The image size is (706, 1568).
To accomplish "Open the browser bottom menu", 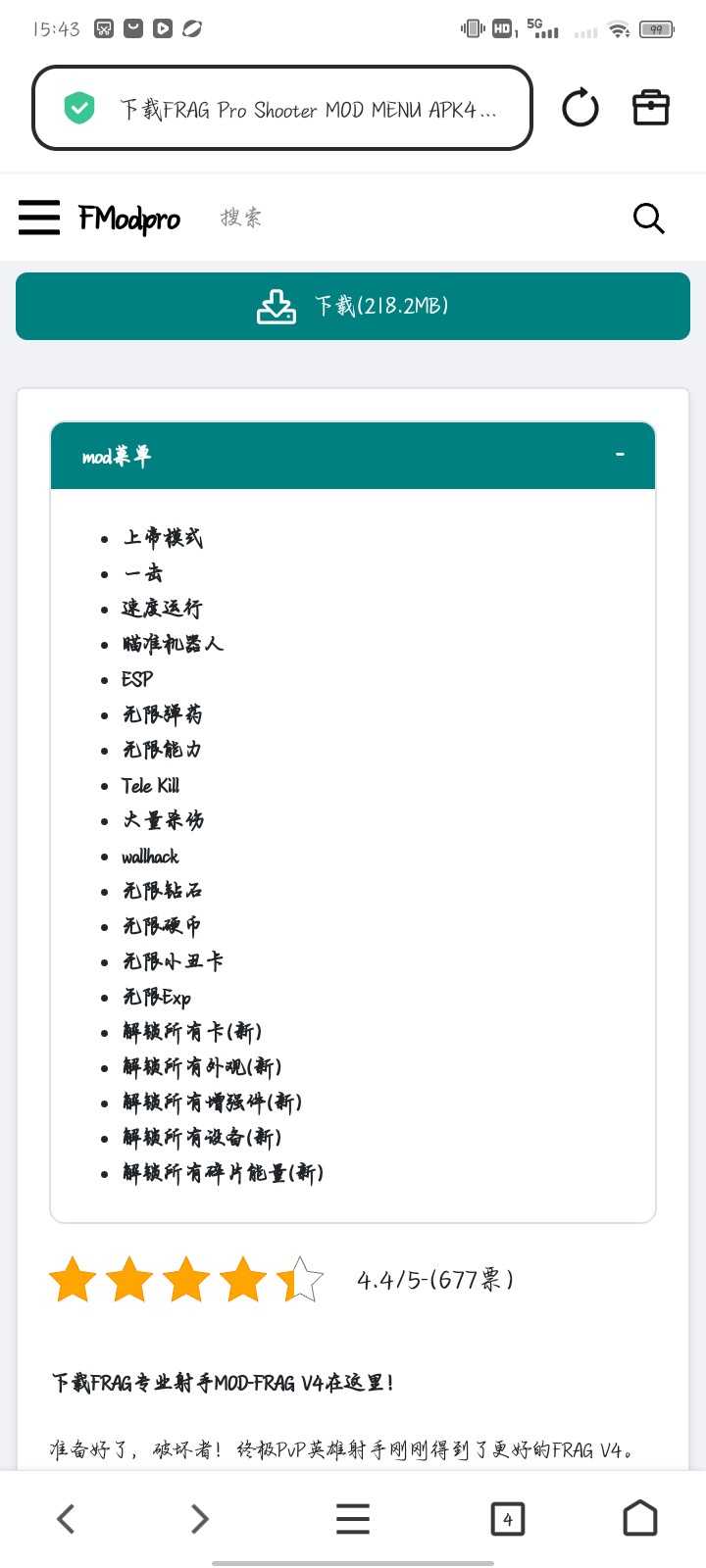I will coord(353,1519).
